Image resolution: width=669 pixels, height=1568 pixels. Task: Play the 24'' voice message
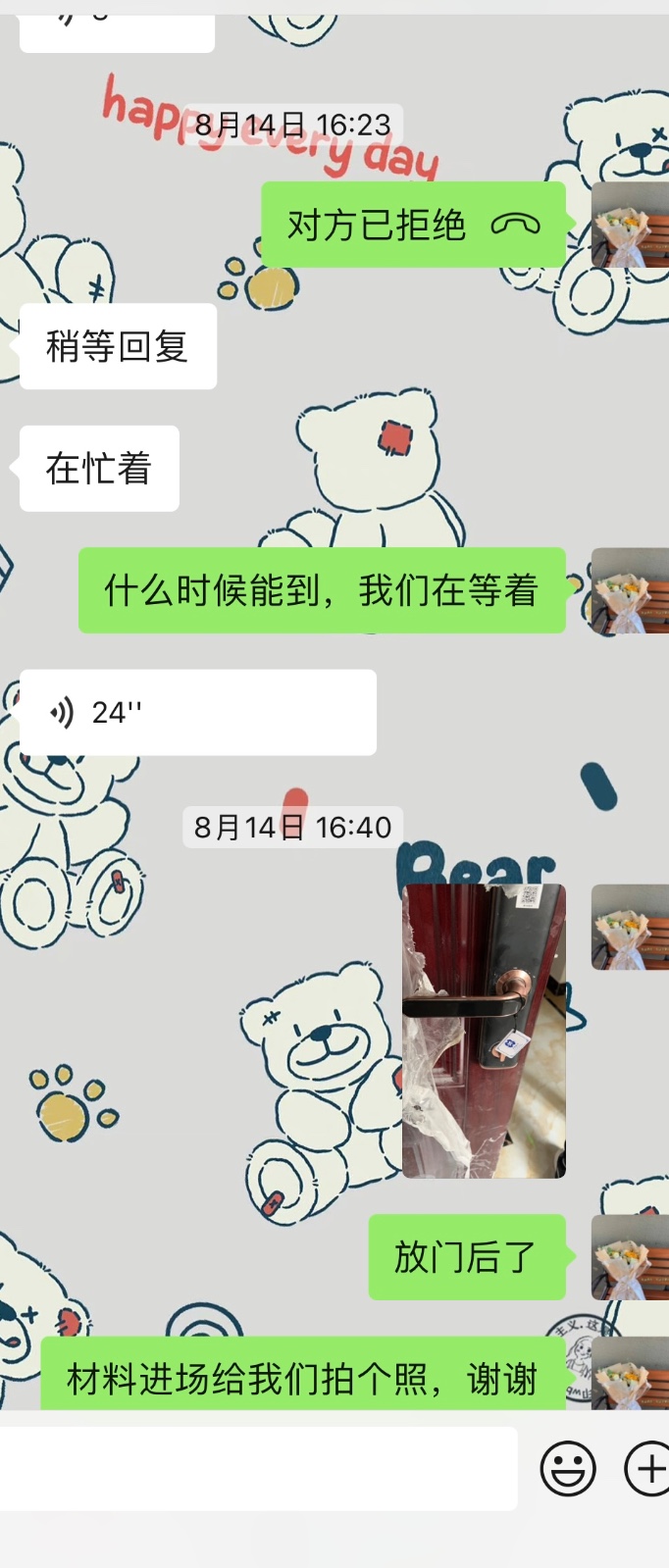pos(196,713)
